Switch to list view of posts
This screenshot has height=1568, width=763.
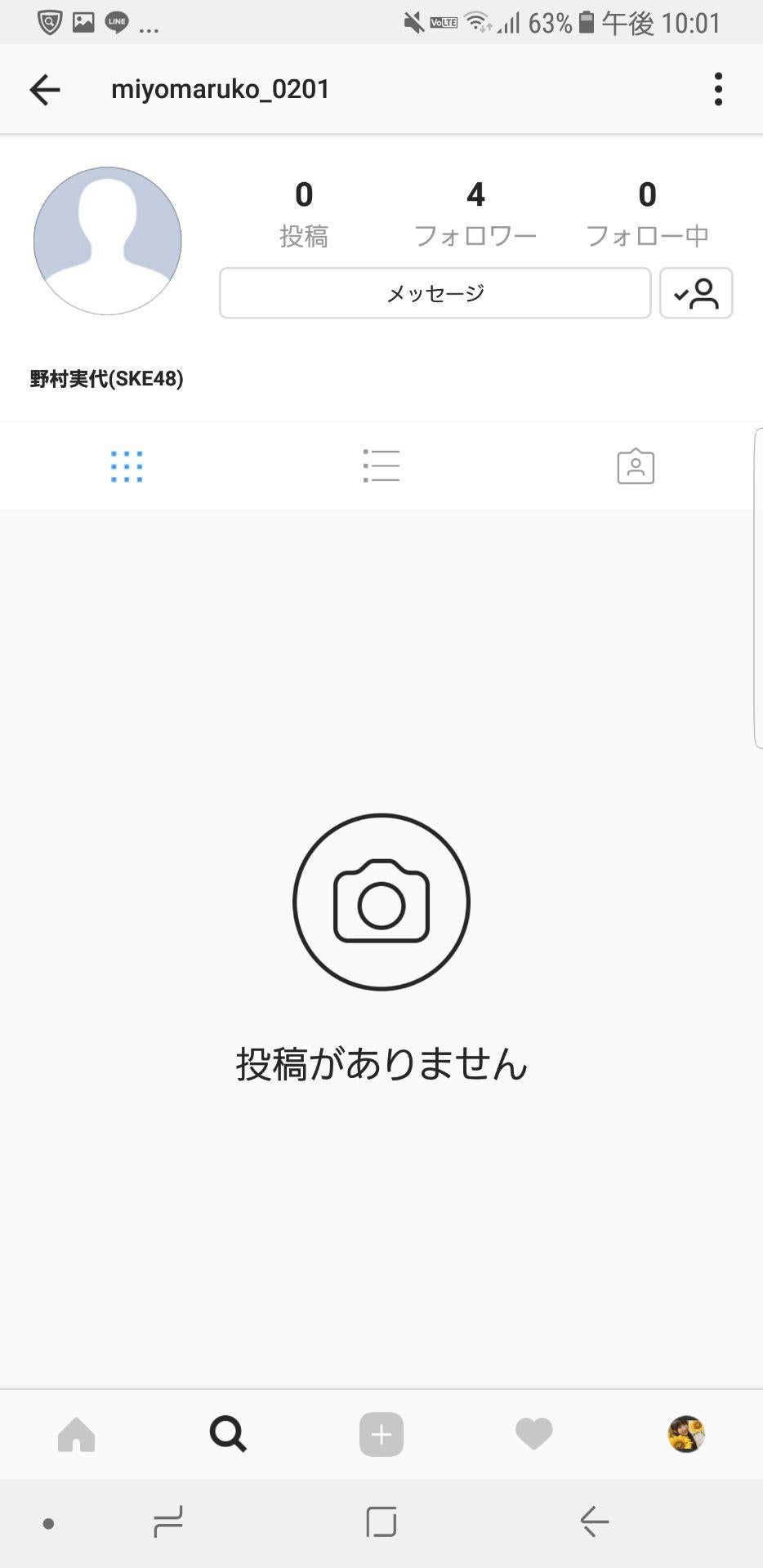(x=381, y=465)
